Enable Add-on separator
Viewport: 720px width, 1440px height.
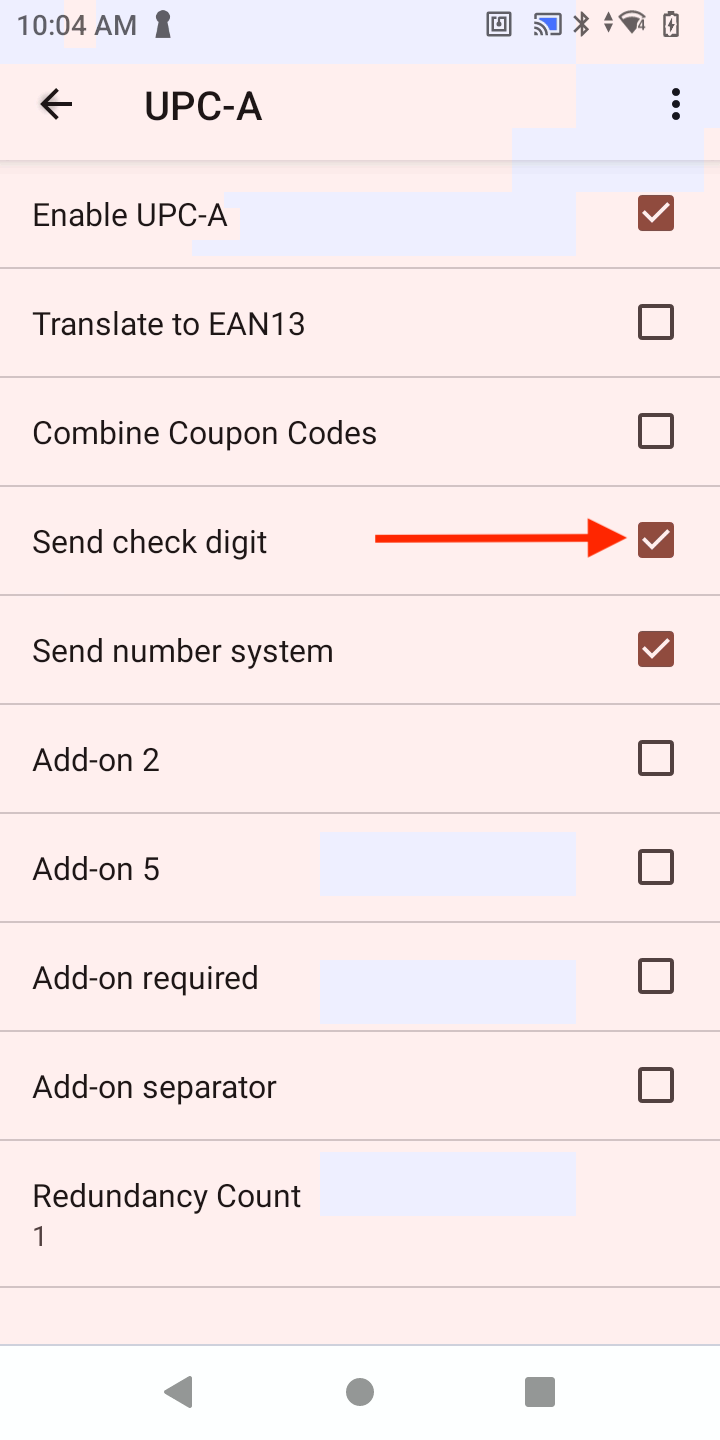pyautogui.click(x=656, y=1085)
